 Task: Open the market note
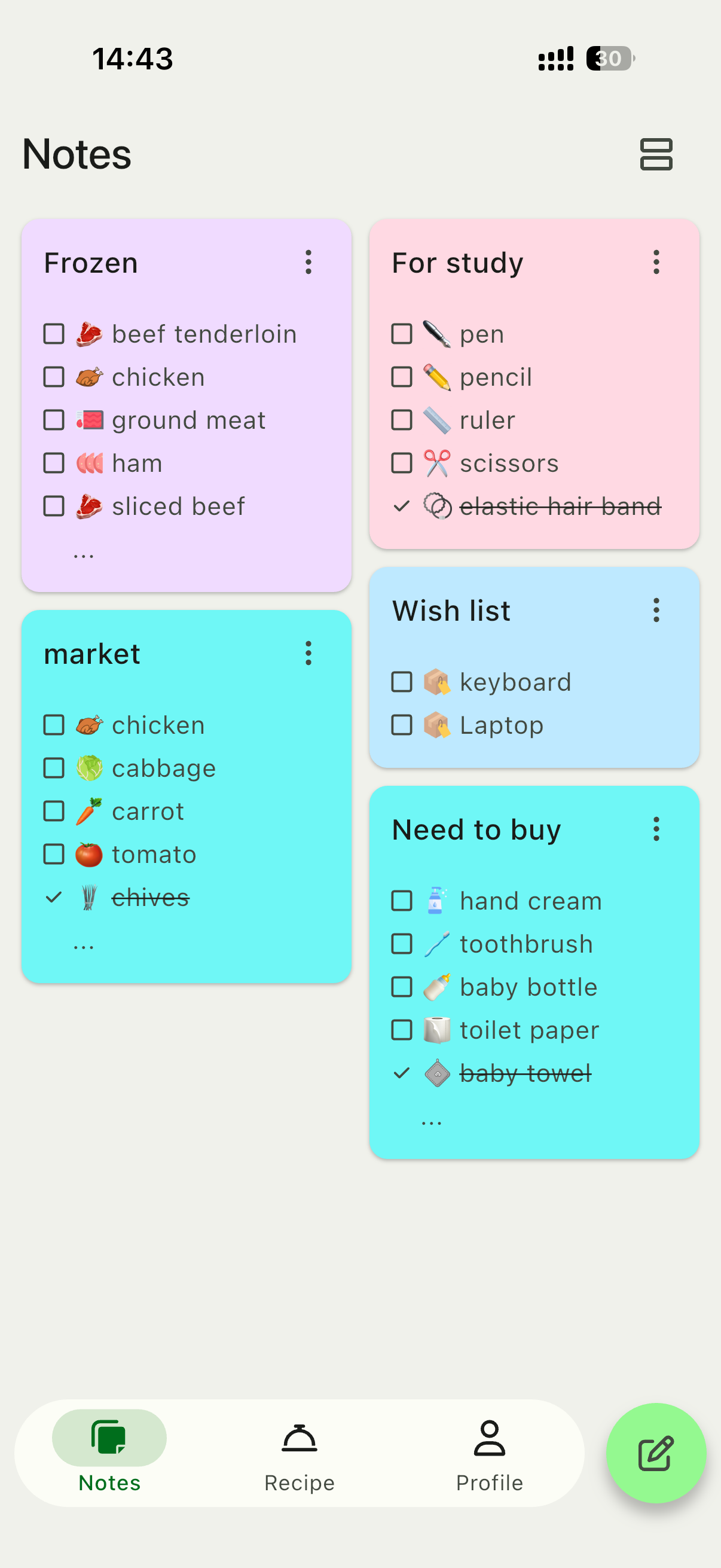pos(93,653)
